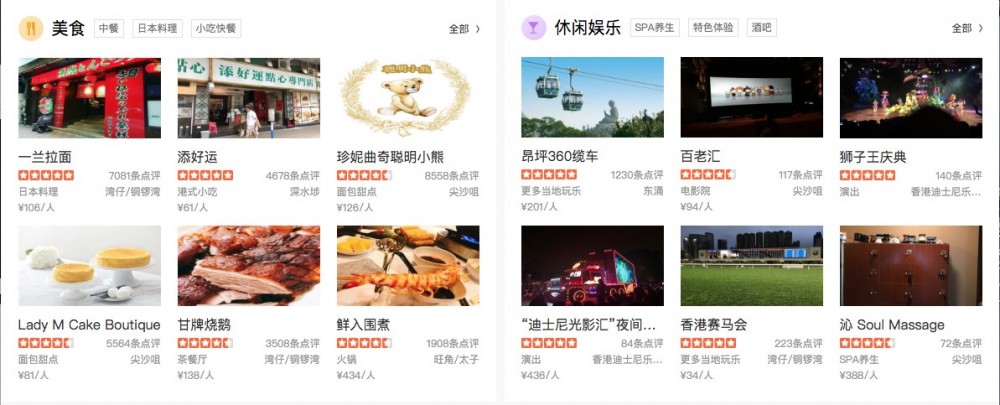Select the SPA养生 chip
1000x405 pixels.
[x=656, y=28]
